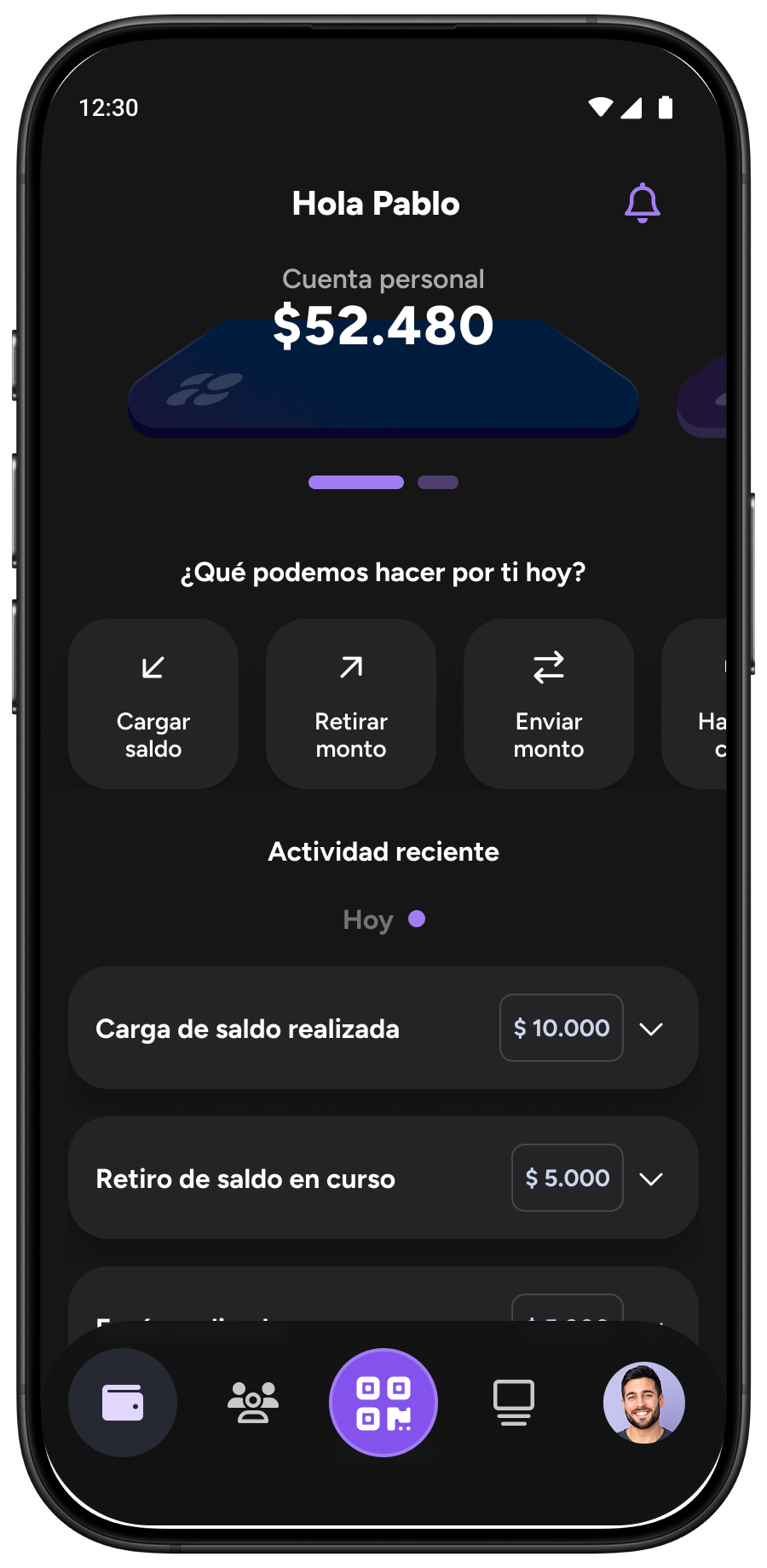Select Retirar monto
767x1568 pixels.
(351, 704)
